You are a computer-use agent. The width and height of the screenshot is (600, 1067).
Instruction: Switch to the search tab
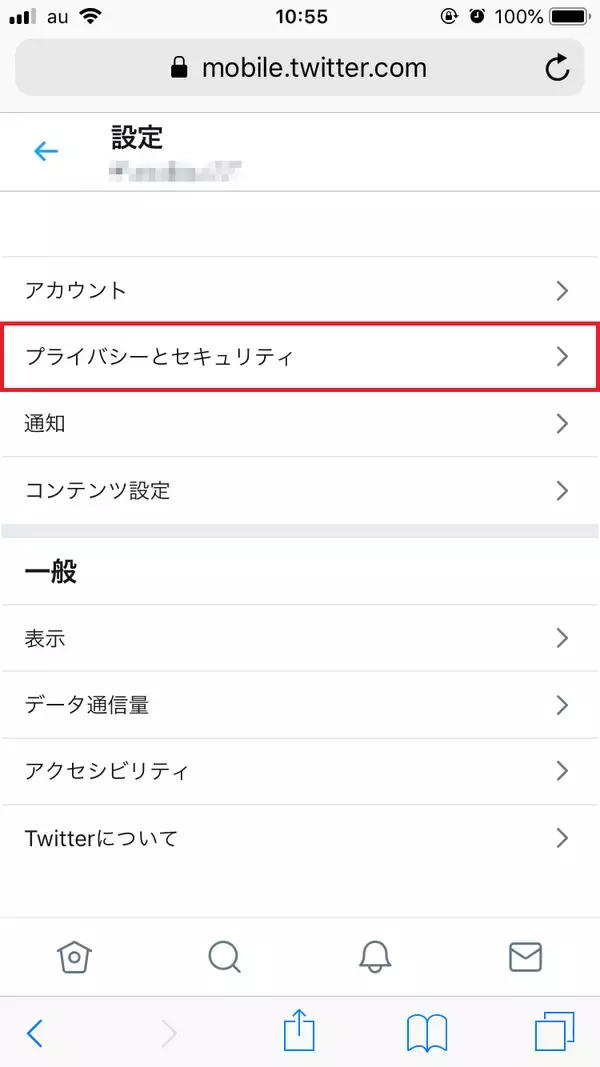click(x=224, y=957)
